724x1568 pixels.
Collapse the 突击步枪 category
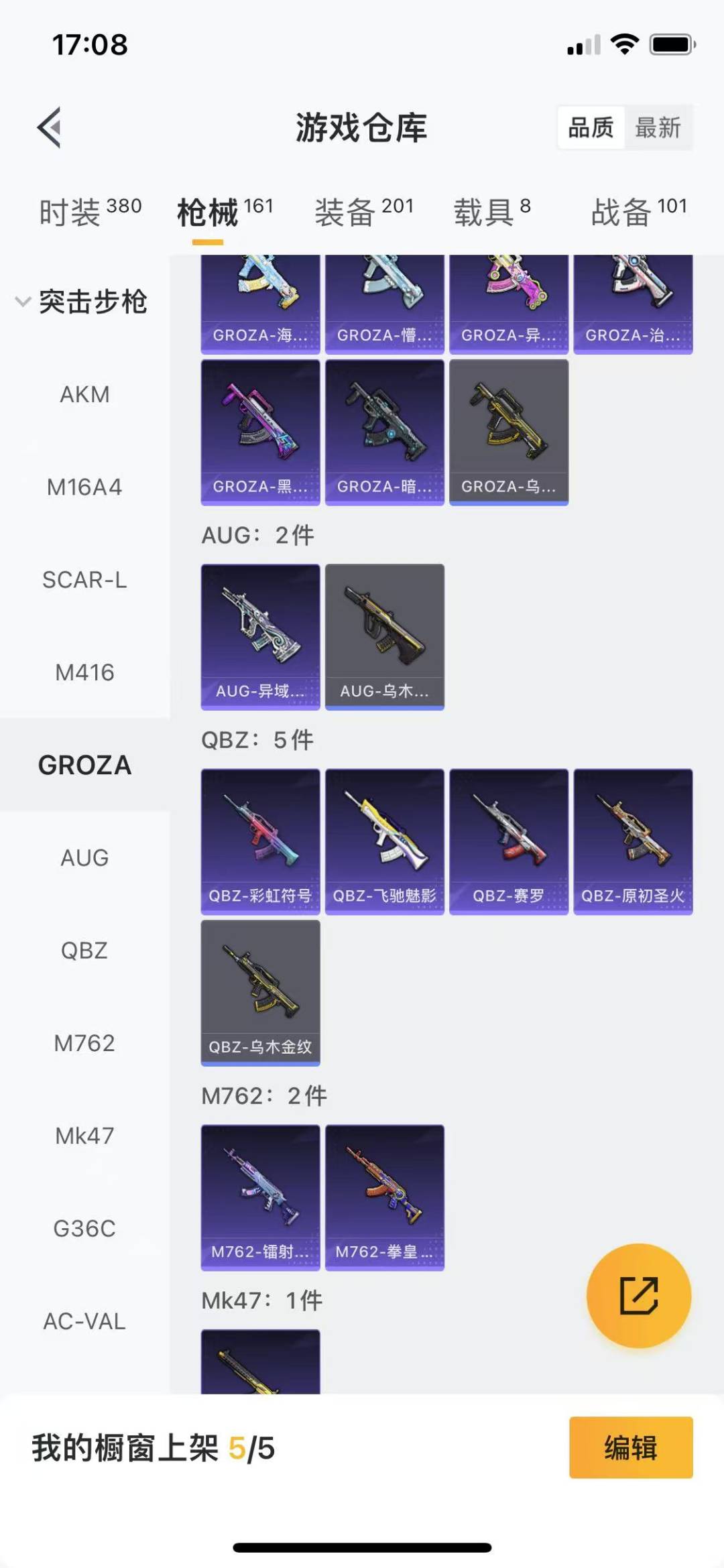[80, 302]
